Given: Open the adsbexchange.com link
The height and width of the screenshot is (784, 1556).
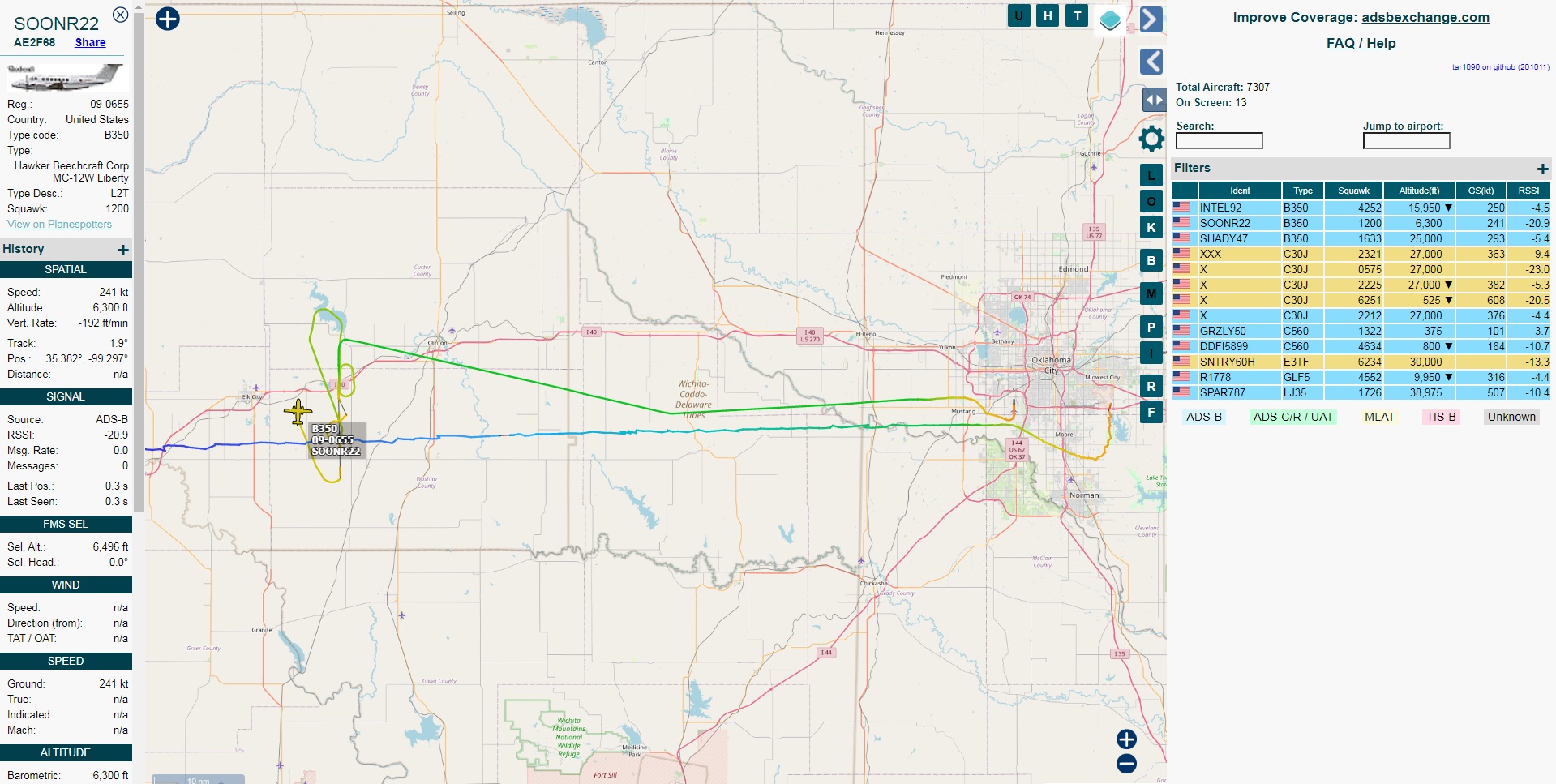Looking at the screenshot, I should pos(1425,17).
